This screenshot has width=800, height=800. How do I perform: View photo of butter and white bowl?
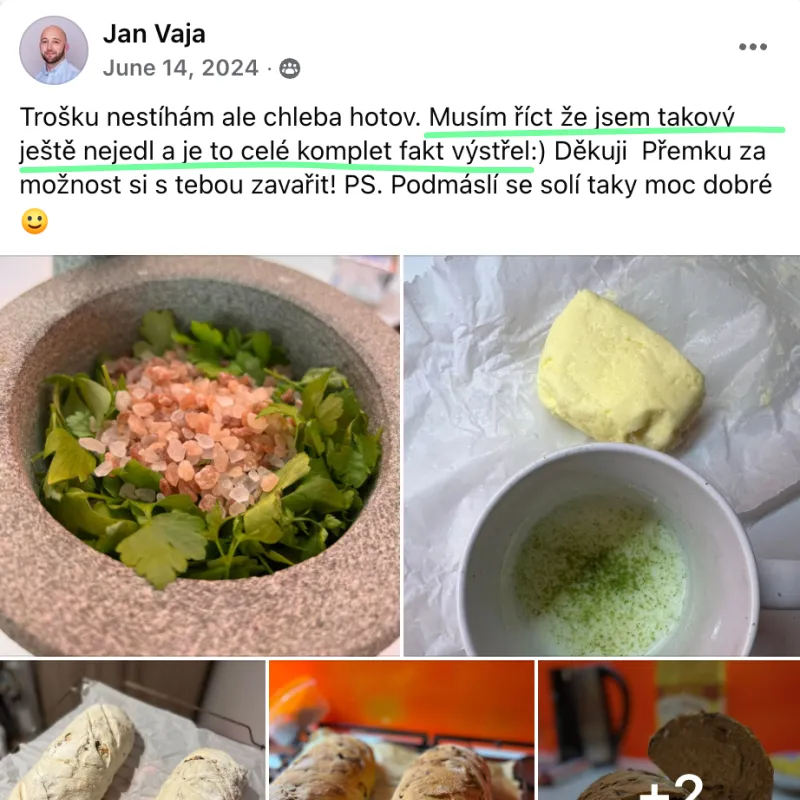[x=602, y=455]
